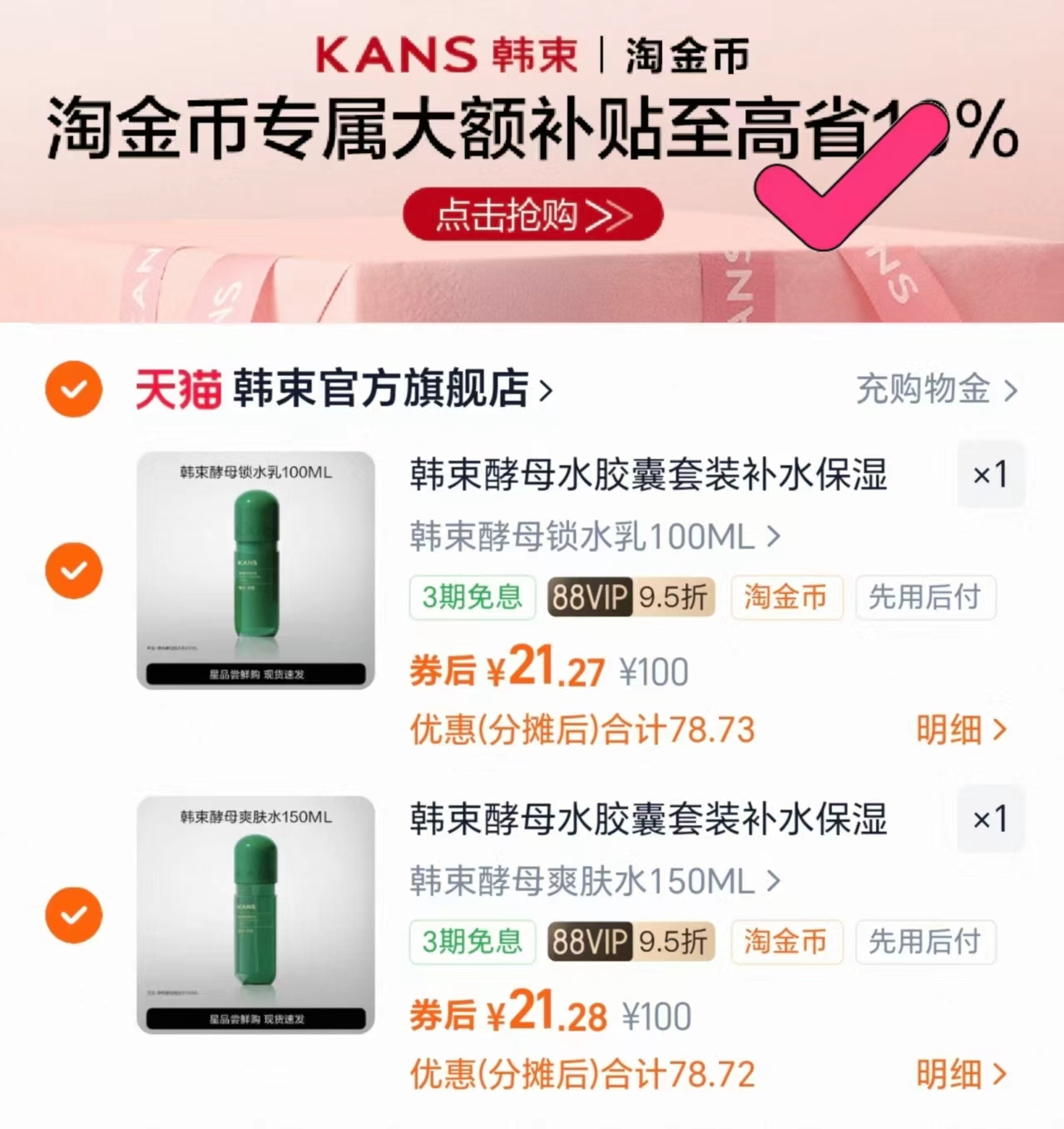Screen dimensions: 1064x1129
Task: Uncheck the 酵母爽肤水150ML product selection
Action: [x=73, y=915]
